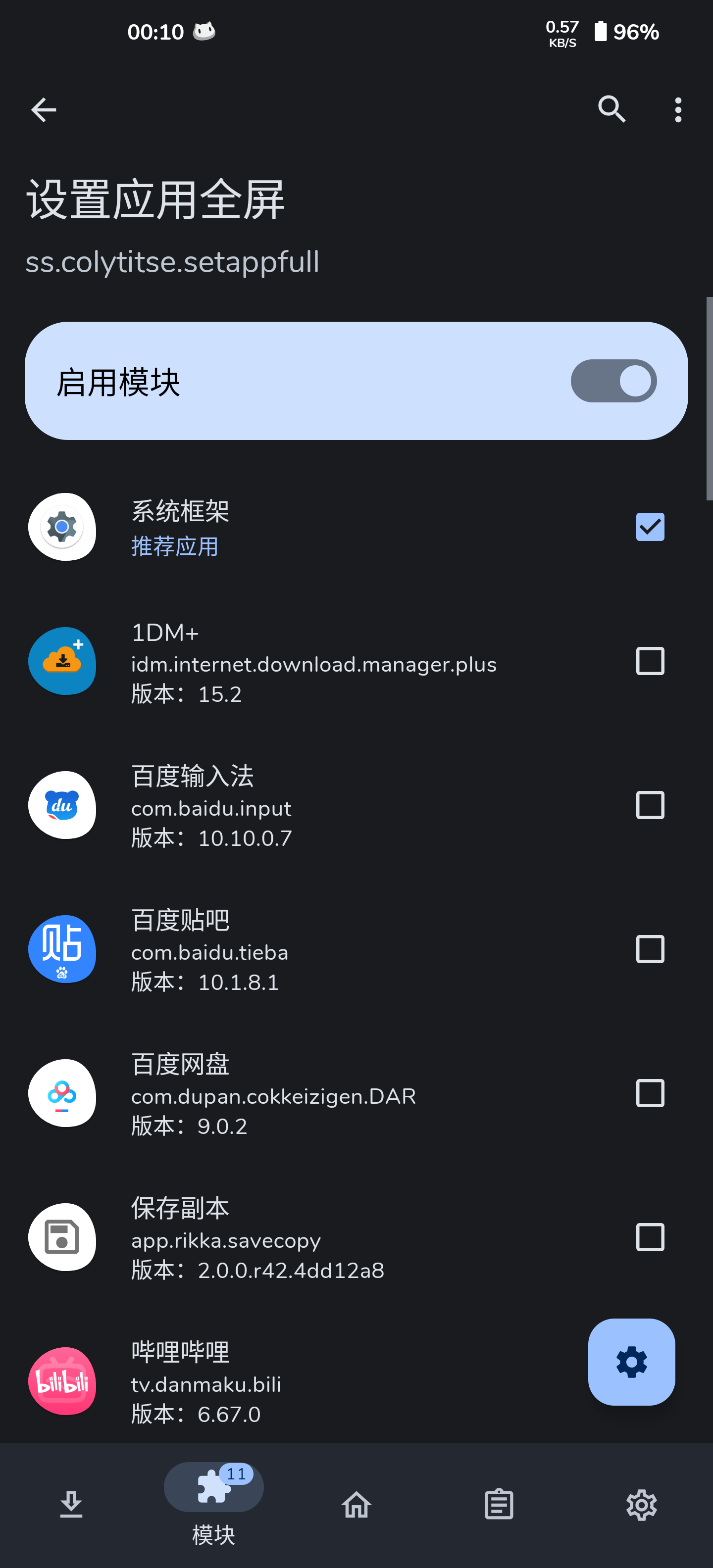Open the logs clipboard tab
The image size is (713, 1568).
(x=499, y=1505)
